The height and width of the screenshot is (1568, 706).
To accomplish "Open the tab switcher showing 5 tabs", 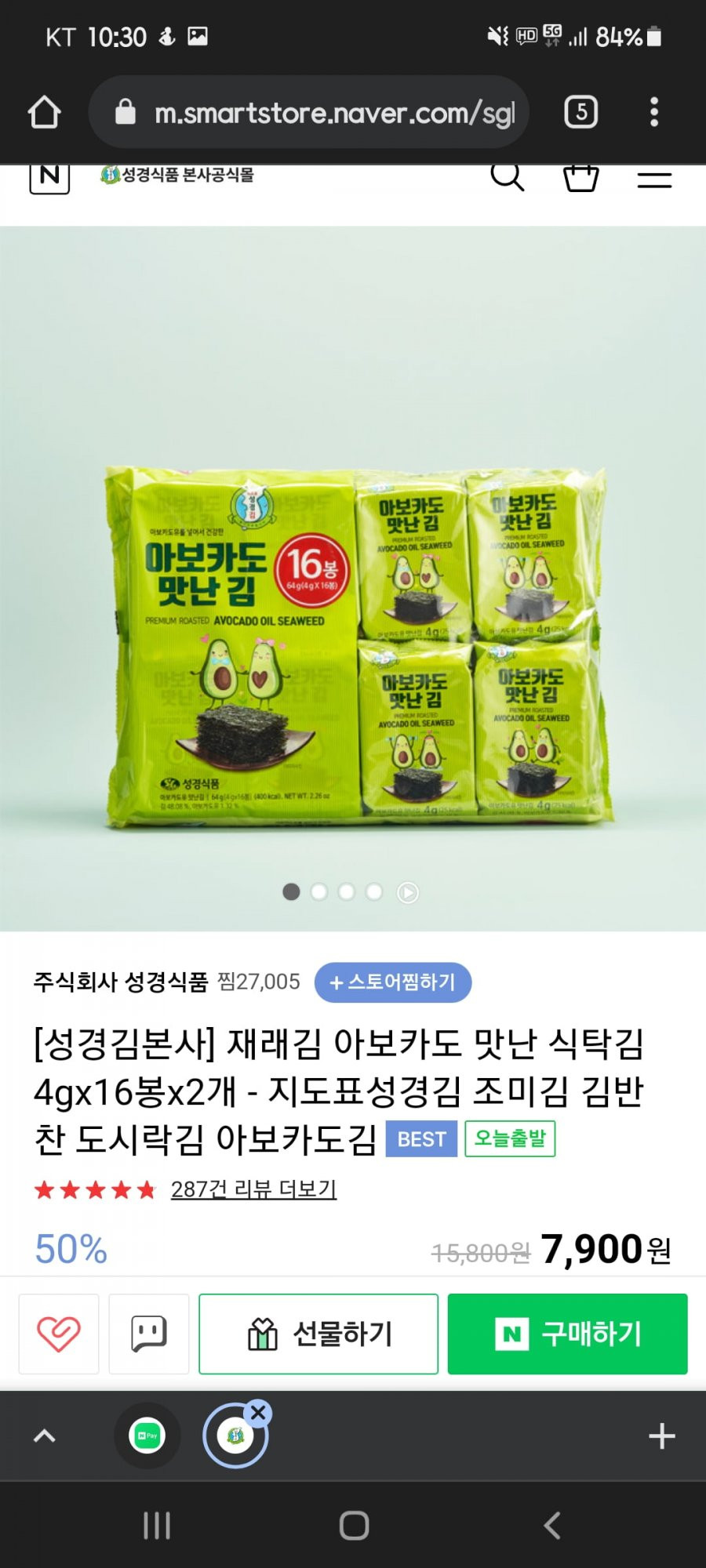I will point(580,112).
